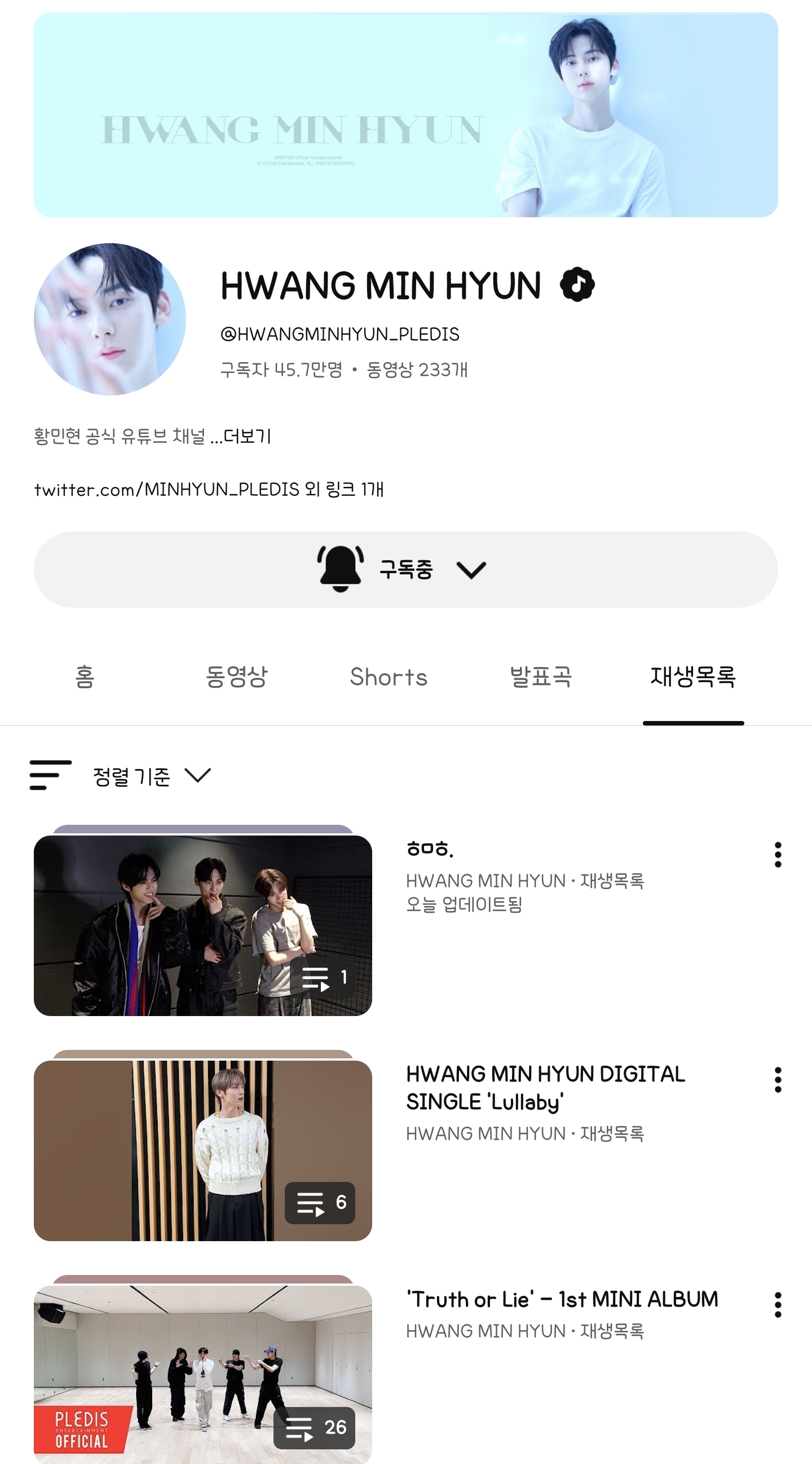The height and width of the screenshot is (1464, 812).
Task: Select the 재생목록 tab
Action: click(x=692, y=676)
